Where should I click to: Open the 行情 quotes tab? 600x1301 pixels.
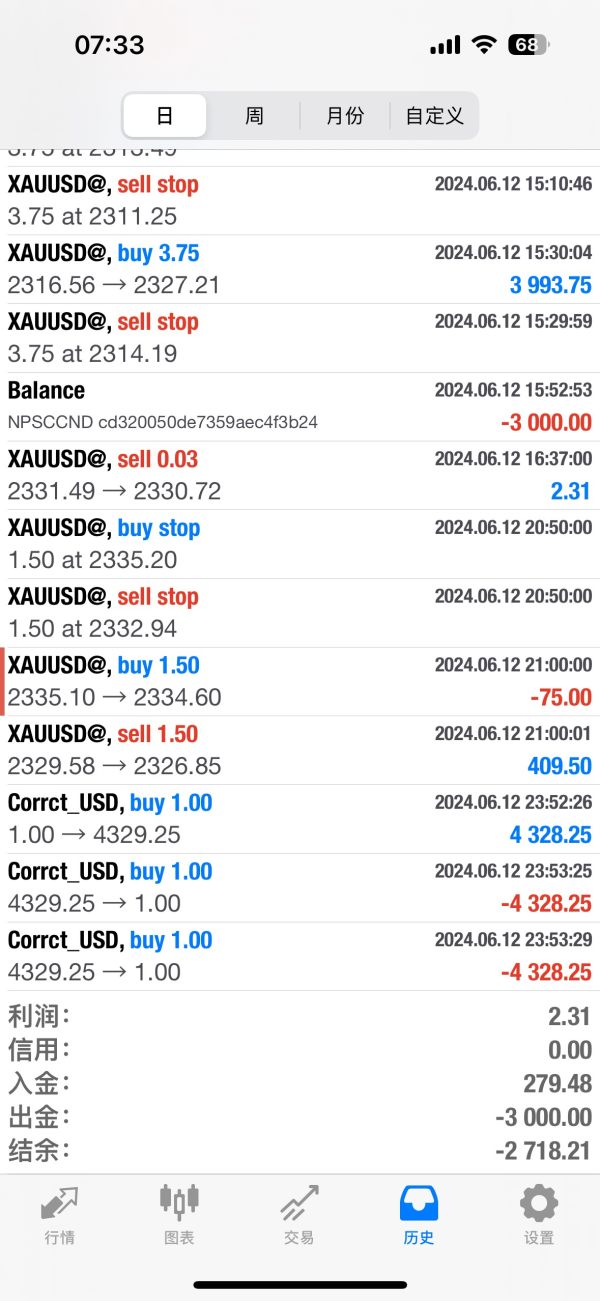59,1214
